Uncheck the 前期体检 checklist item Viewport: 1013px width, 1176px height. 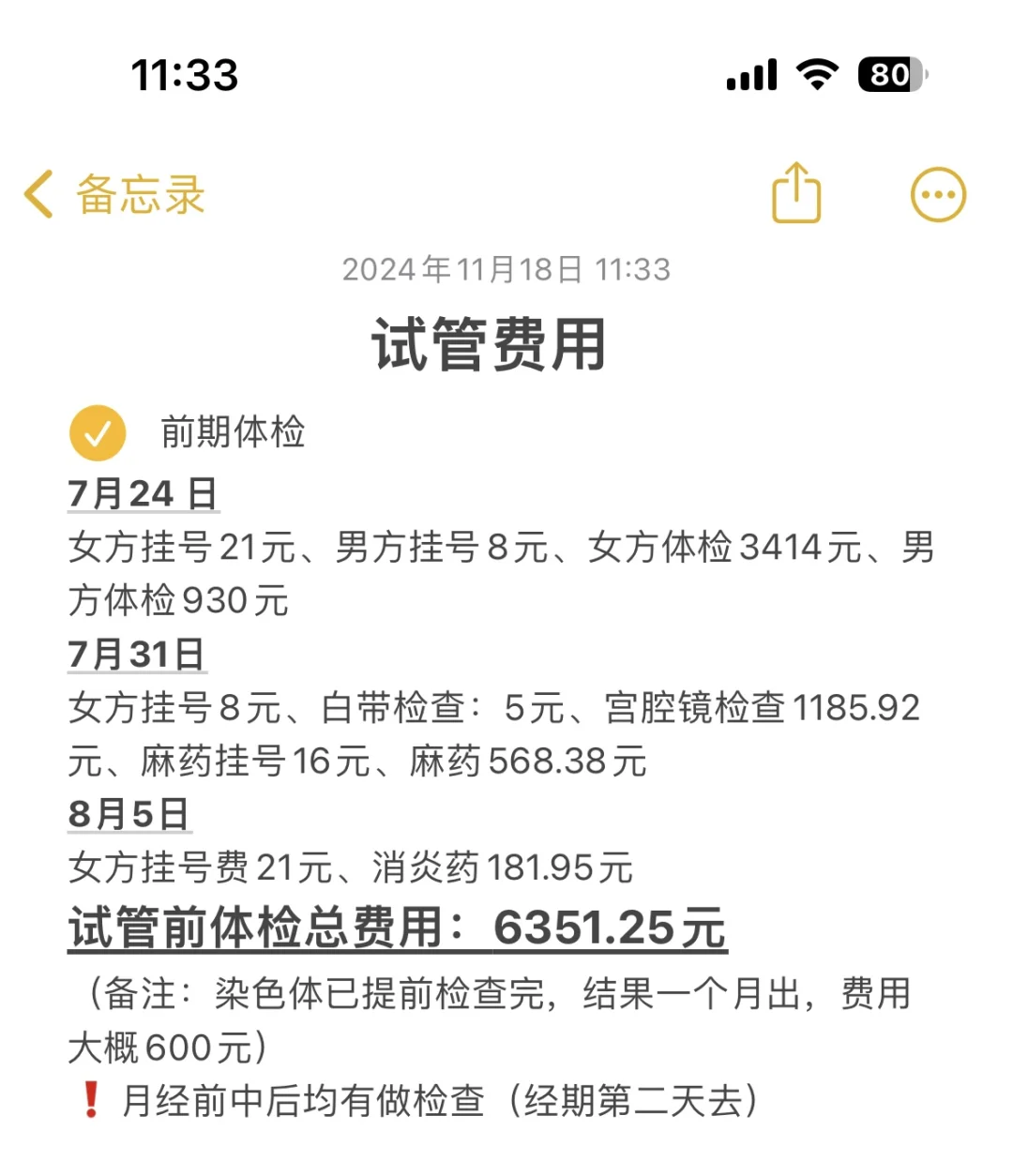pos(98,433)
